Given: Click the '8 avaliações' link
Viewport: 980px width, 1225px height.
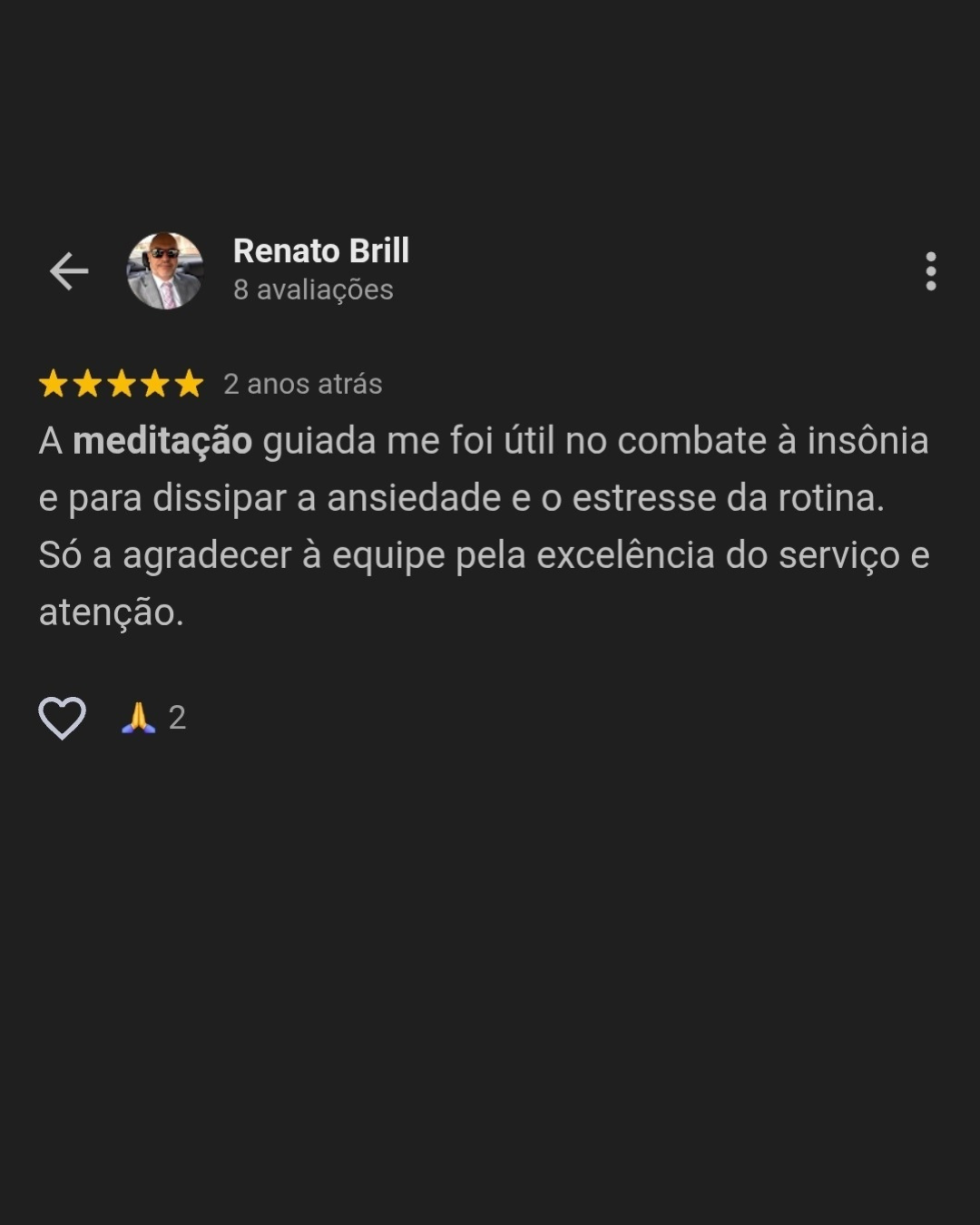Looking at the screenshot, I should (313, 290).
